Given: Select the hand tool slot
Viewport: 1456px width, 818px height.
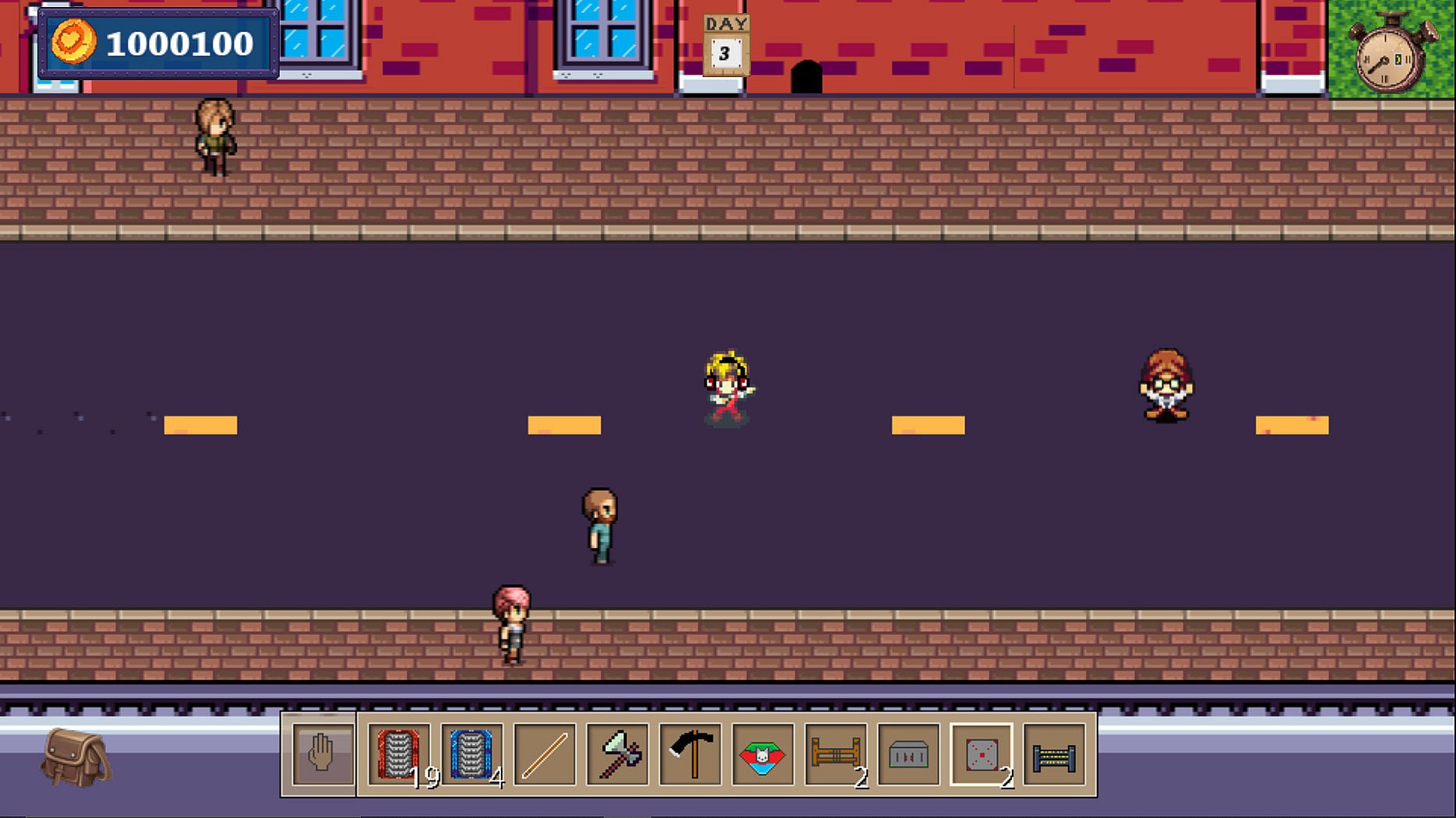Looking at the screenshot, I should [320, 754].
